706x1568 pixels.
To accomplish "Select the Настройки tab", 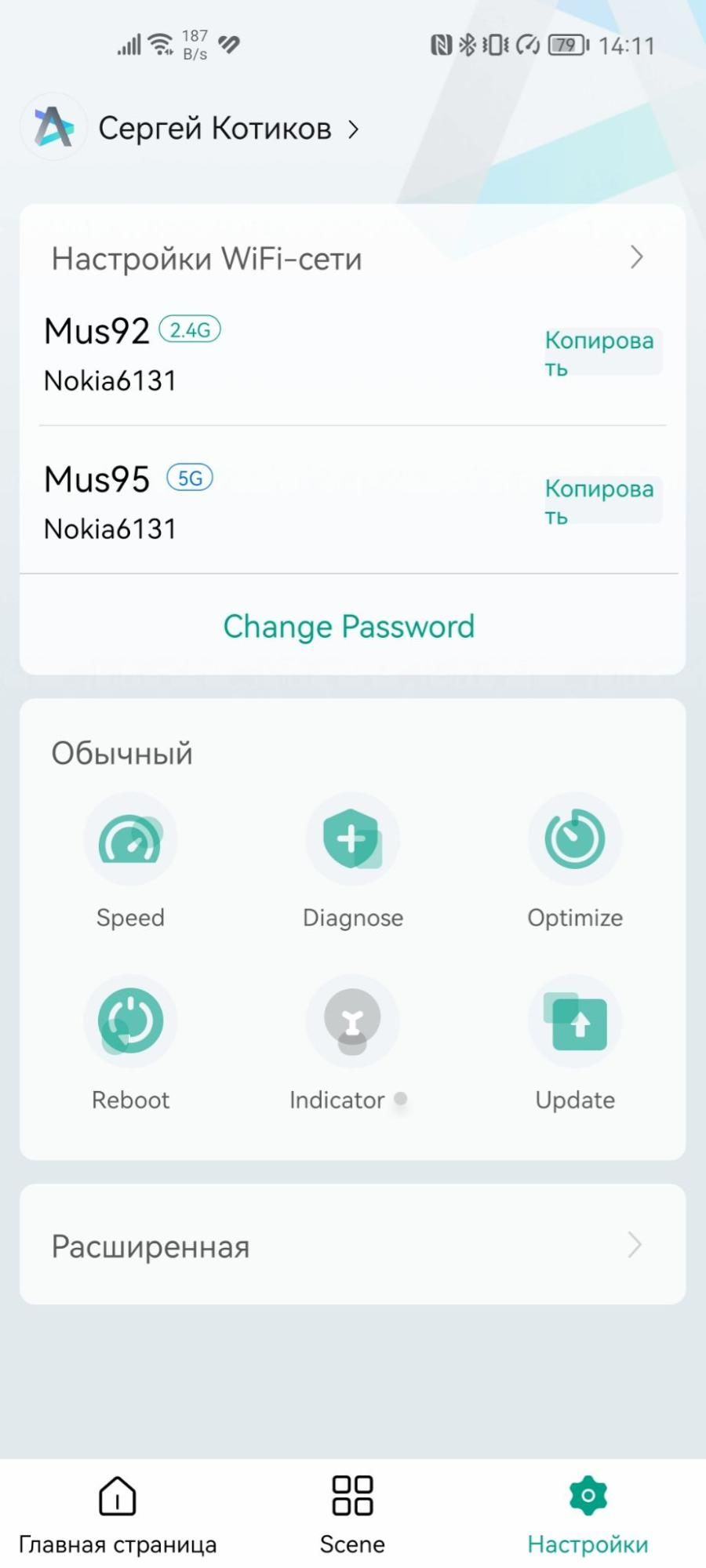I will pyautogui.click(x=588, y=1514).
